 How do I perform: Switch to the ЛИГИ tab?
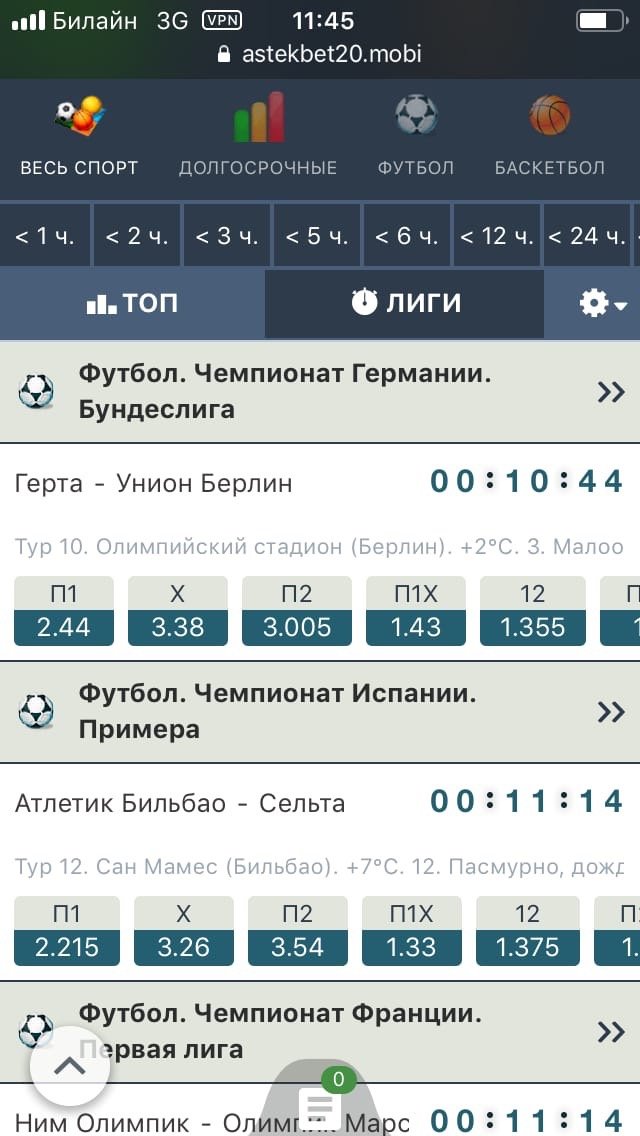405,303
